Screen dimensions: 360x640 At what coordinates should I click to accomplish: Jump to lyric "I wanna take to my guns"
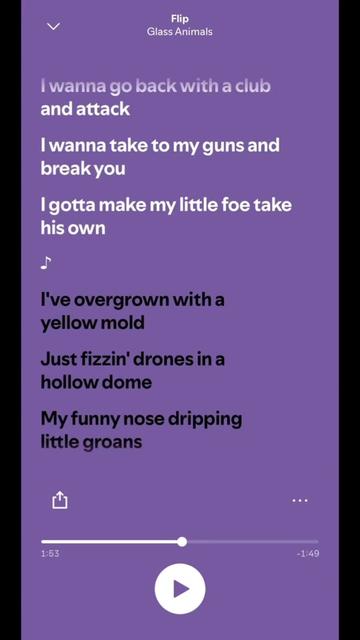pyautogui.click(x=160, y=157)
